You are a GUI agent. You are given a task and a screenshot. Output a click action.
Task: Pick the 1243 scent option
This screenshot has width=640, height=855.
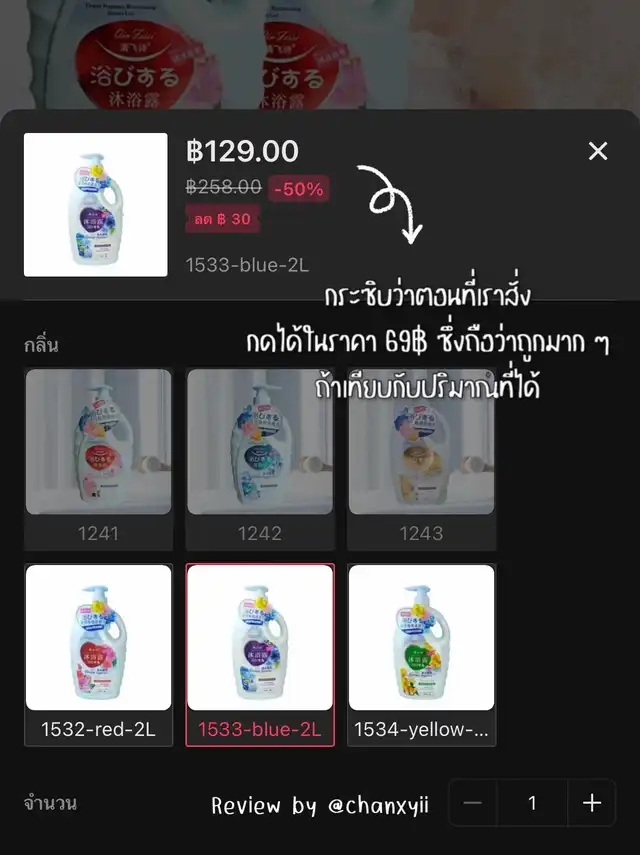coord(421,459)
